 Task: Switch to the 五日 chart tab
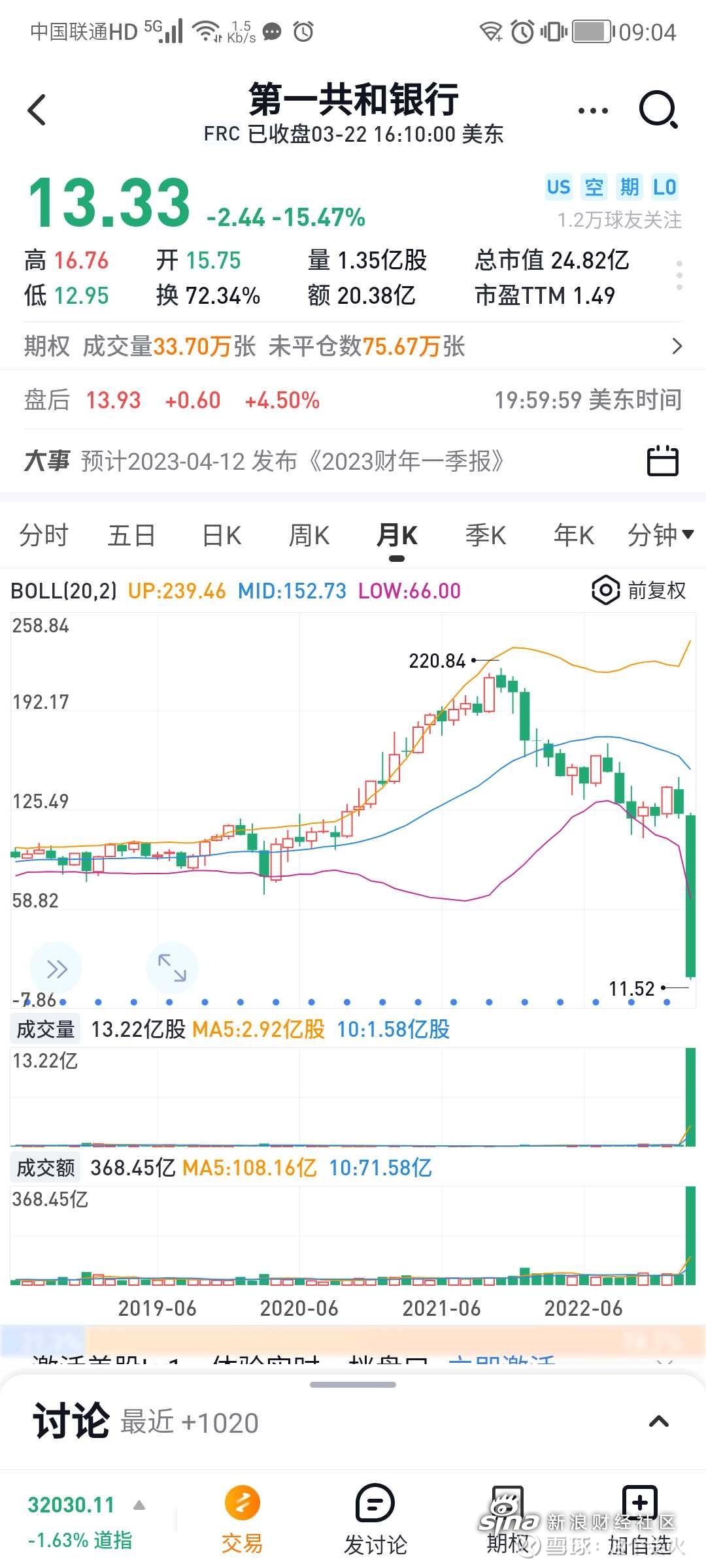tap(131, 535)
